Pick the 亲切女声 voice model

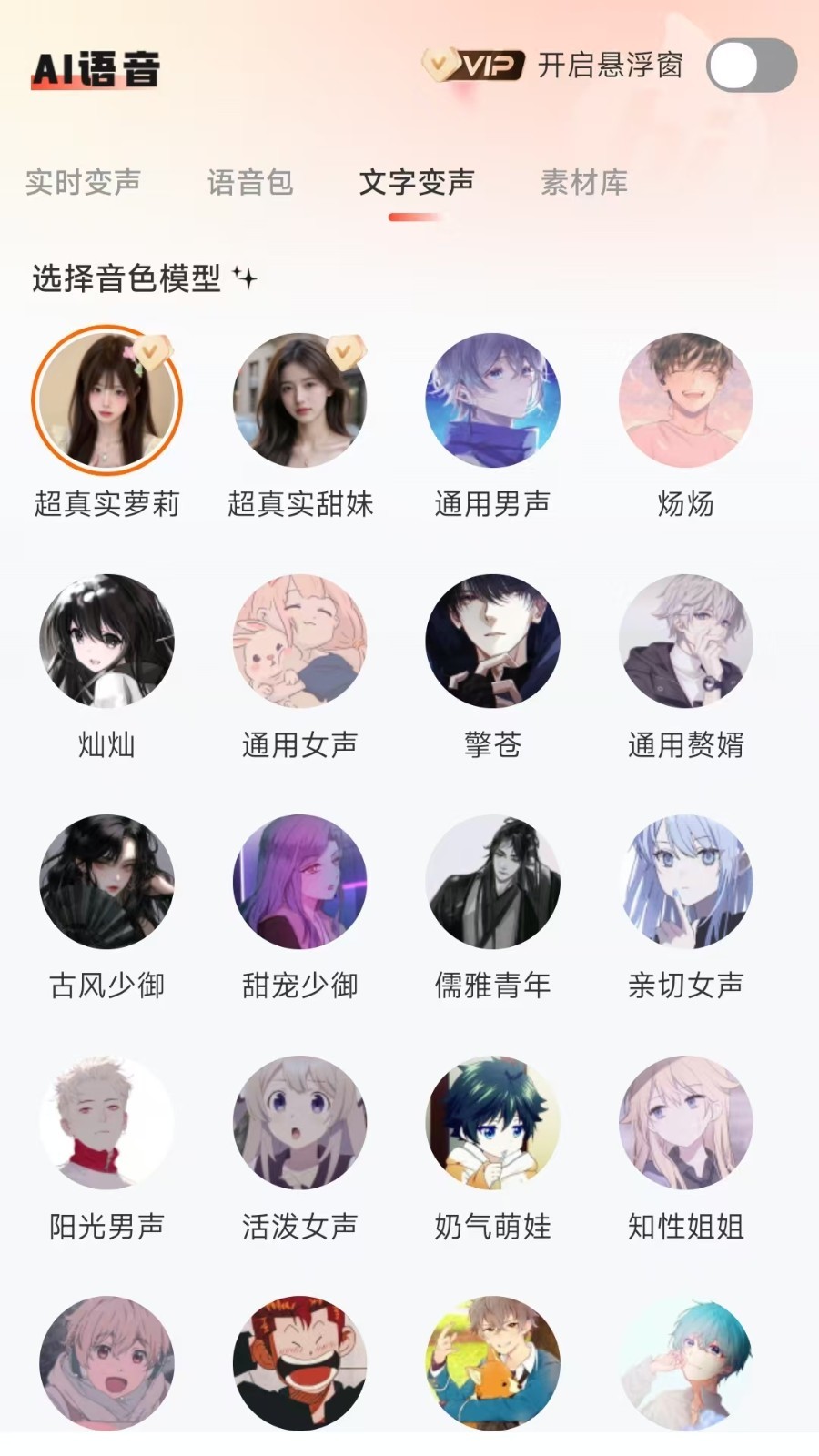pos(685,882)
